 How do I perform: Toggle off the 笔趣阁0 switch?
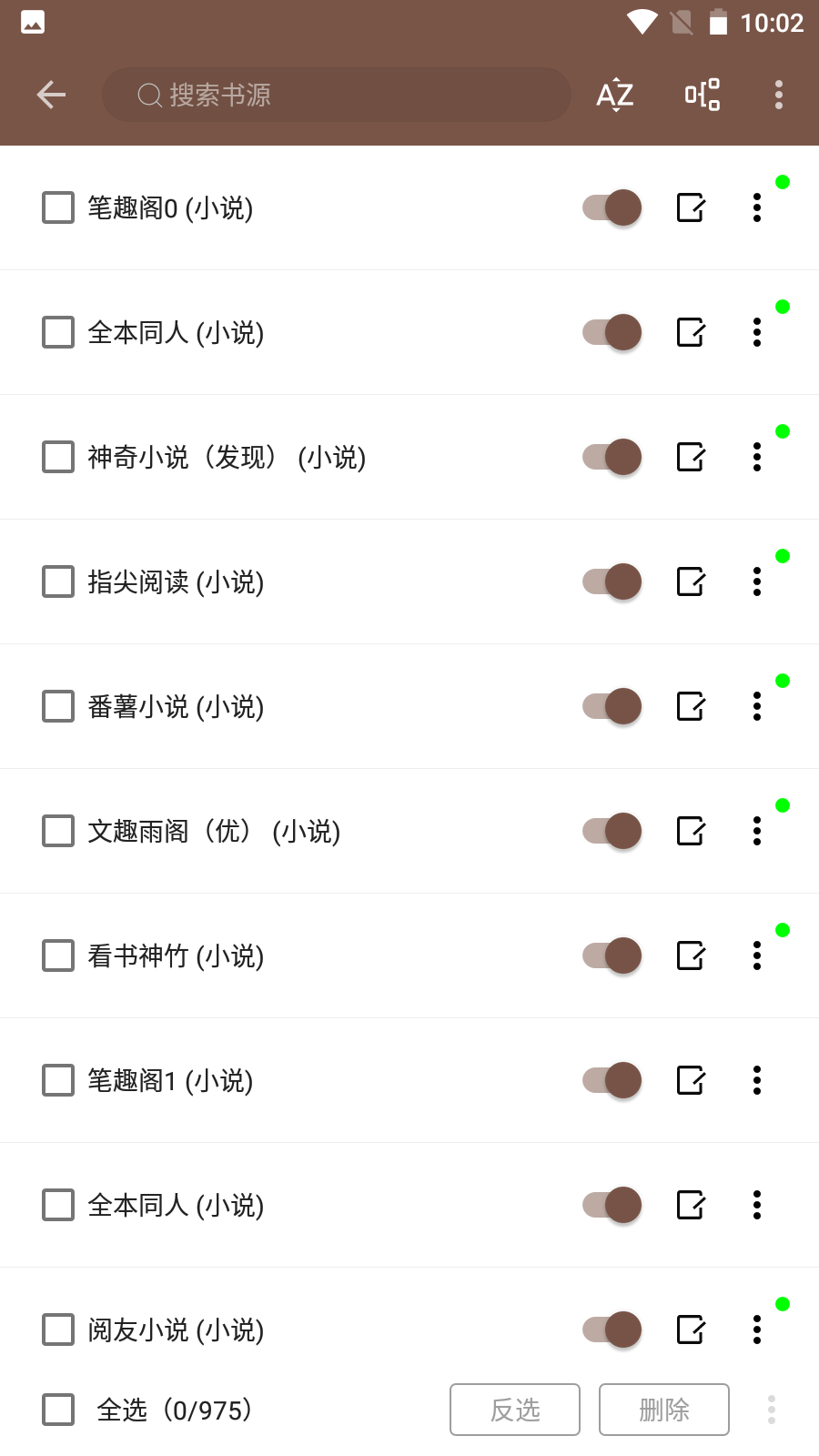pyautogui.click(x=612, y=207)
